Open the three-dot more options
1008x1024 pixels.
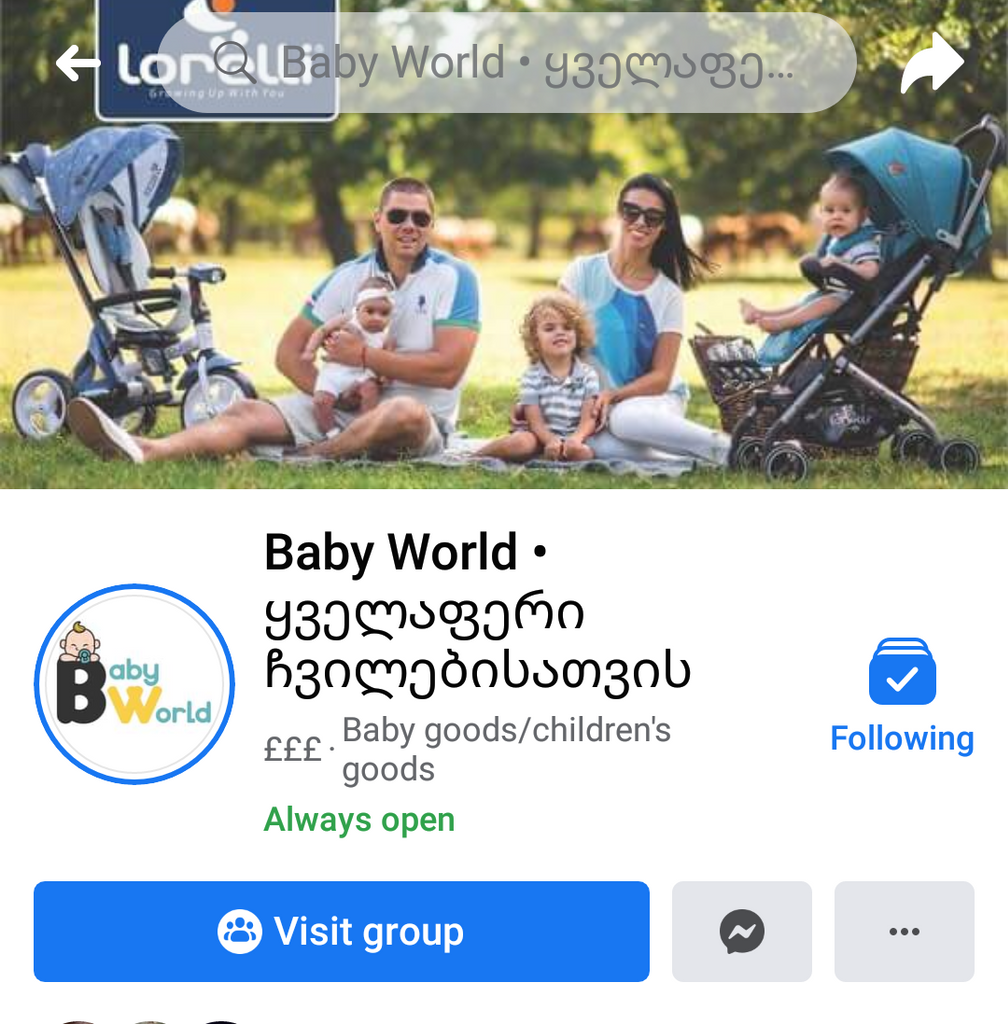[x=904, y=932]
